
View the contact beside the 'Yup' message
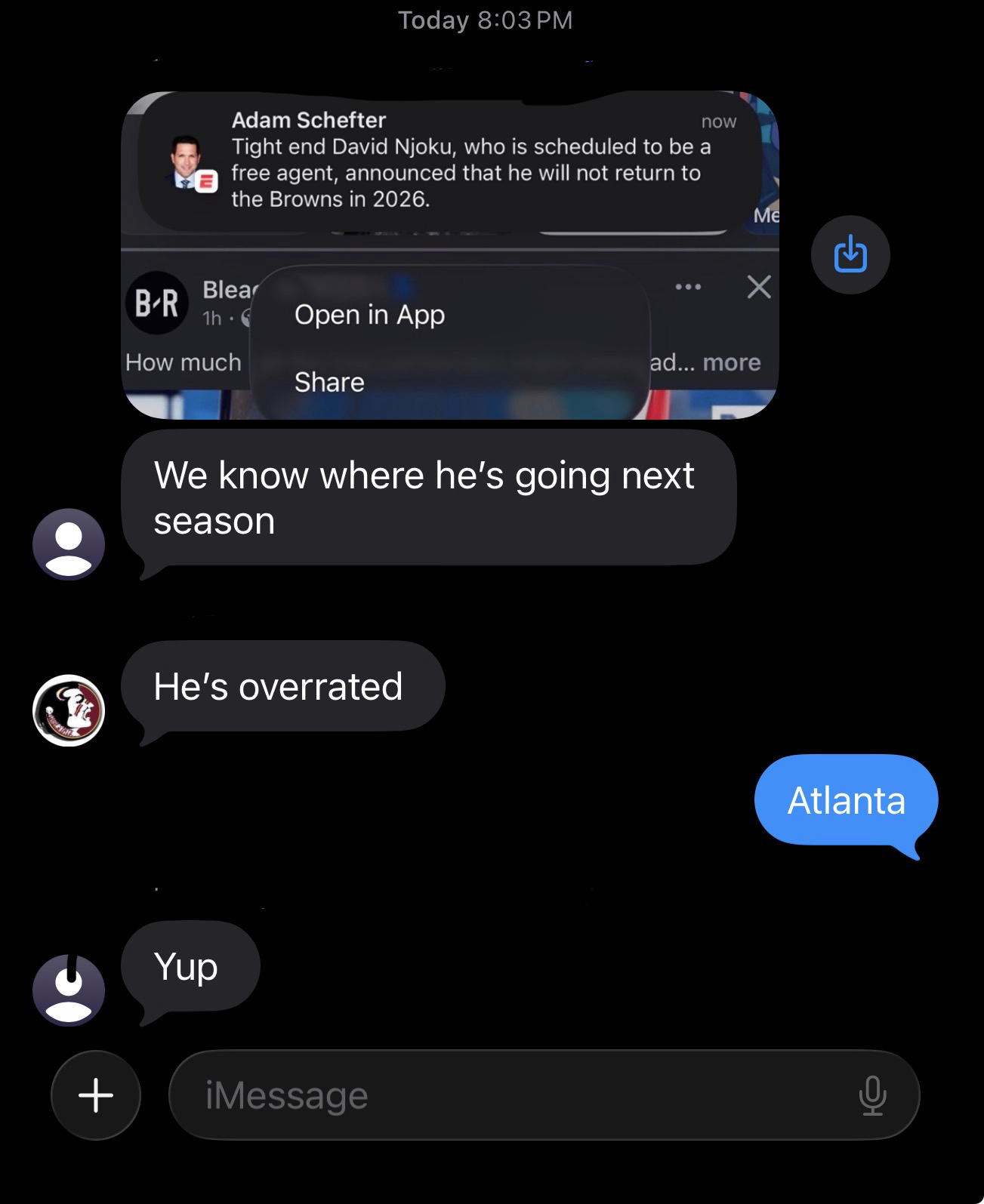coord(69,990)
